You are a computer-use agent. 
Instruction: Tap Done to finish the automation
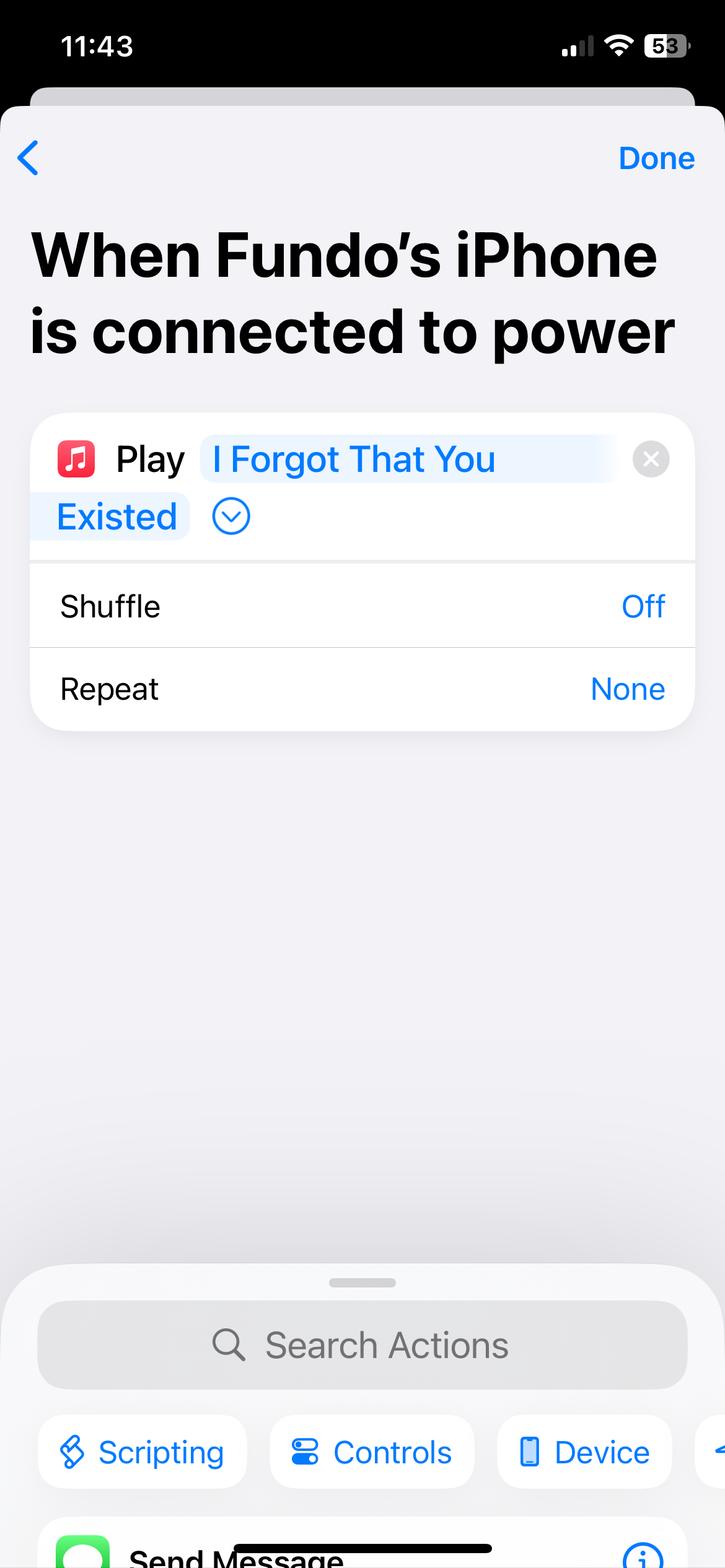(x=656, y=159)
